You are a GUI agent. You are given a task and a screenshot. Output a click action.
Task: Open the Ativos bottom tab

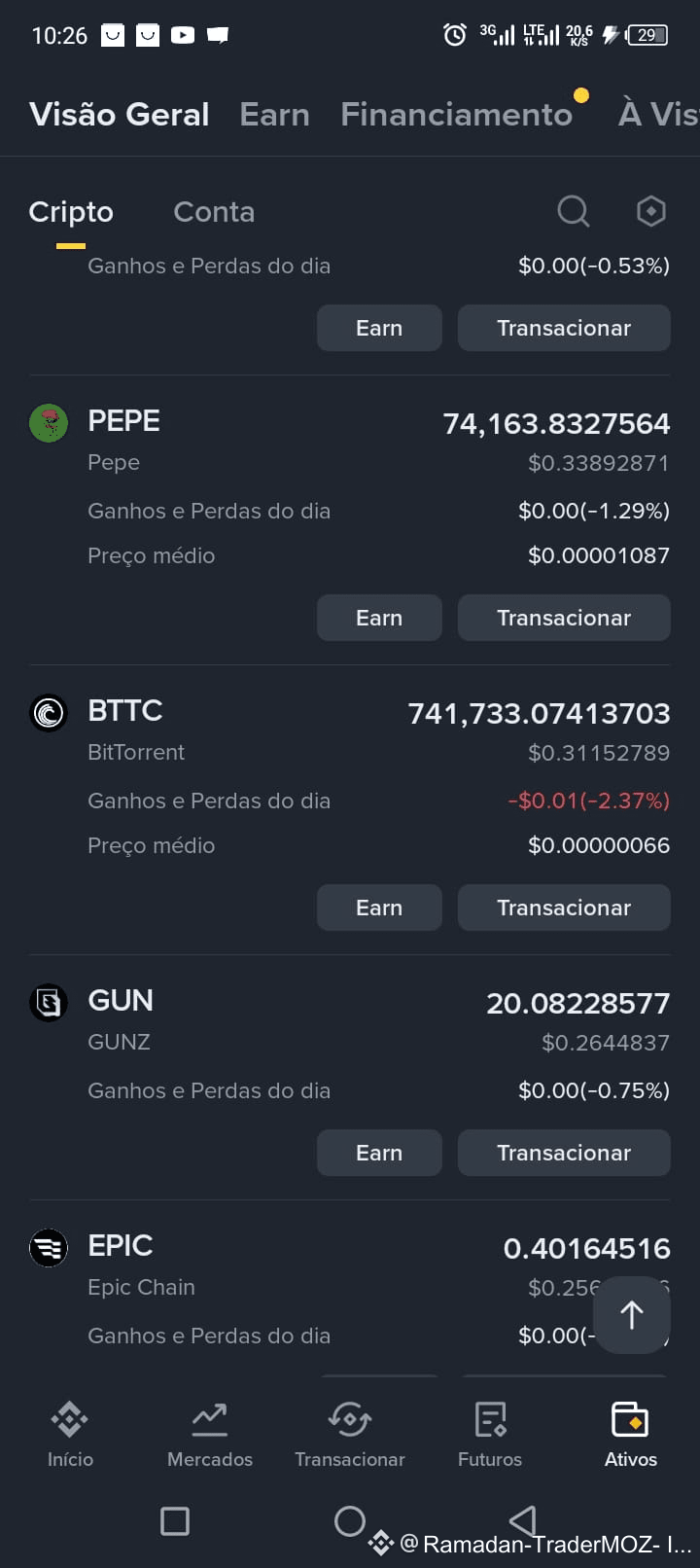[x=630, y=1435]
